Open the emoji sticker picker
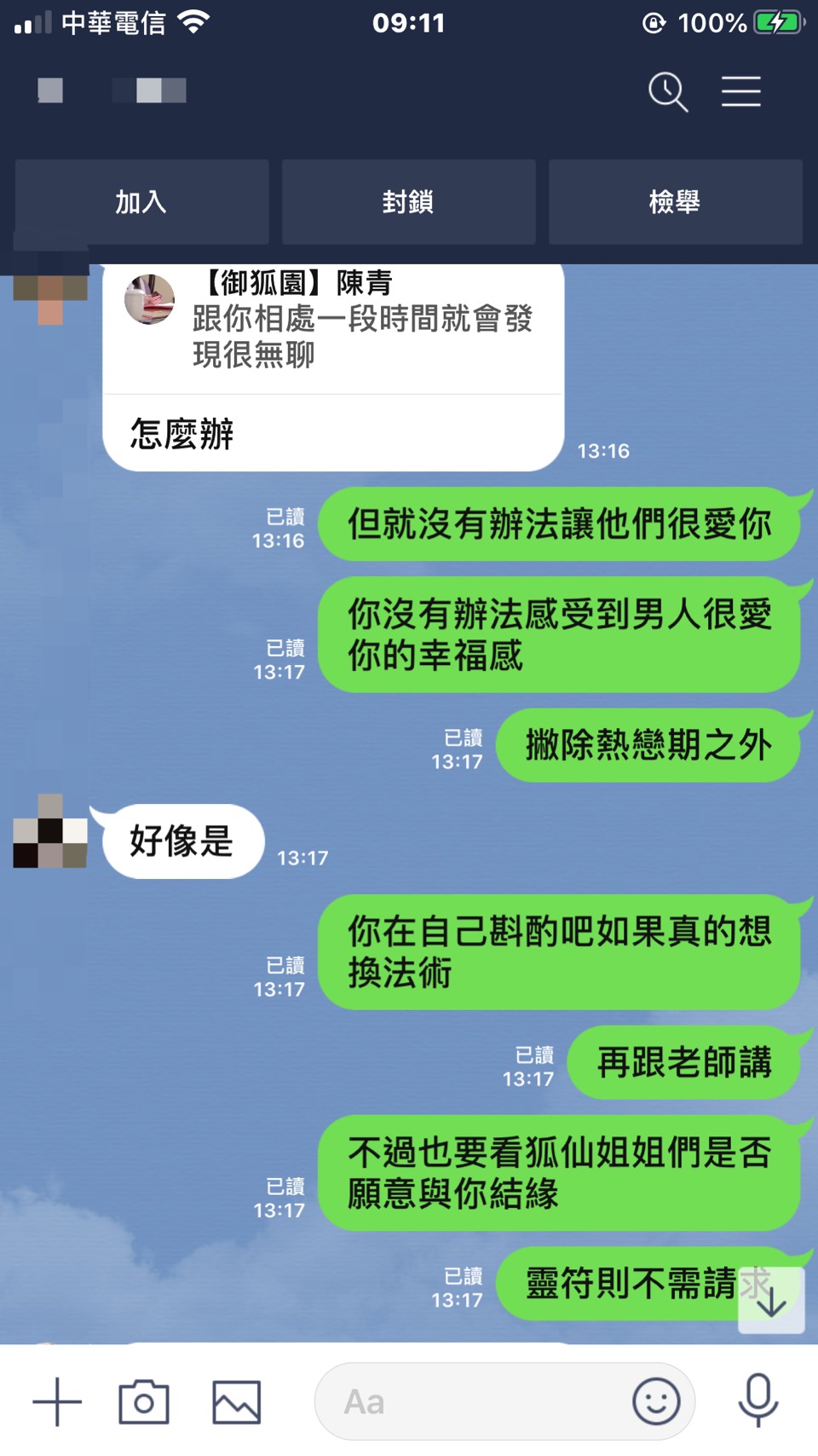Screen dimensions: 818x1456 click(x=656, y=1401)
